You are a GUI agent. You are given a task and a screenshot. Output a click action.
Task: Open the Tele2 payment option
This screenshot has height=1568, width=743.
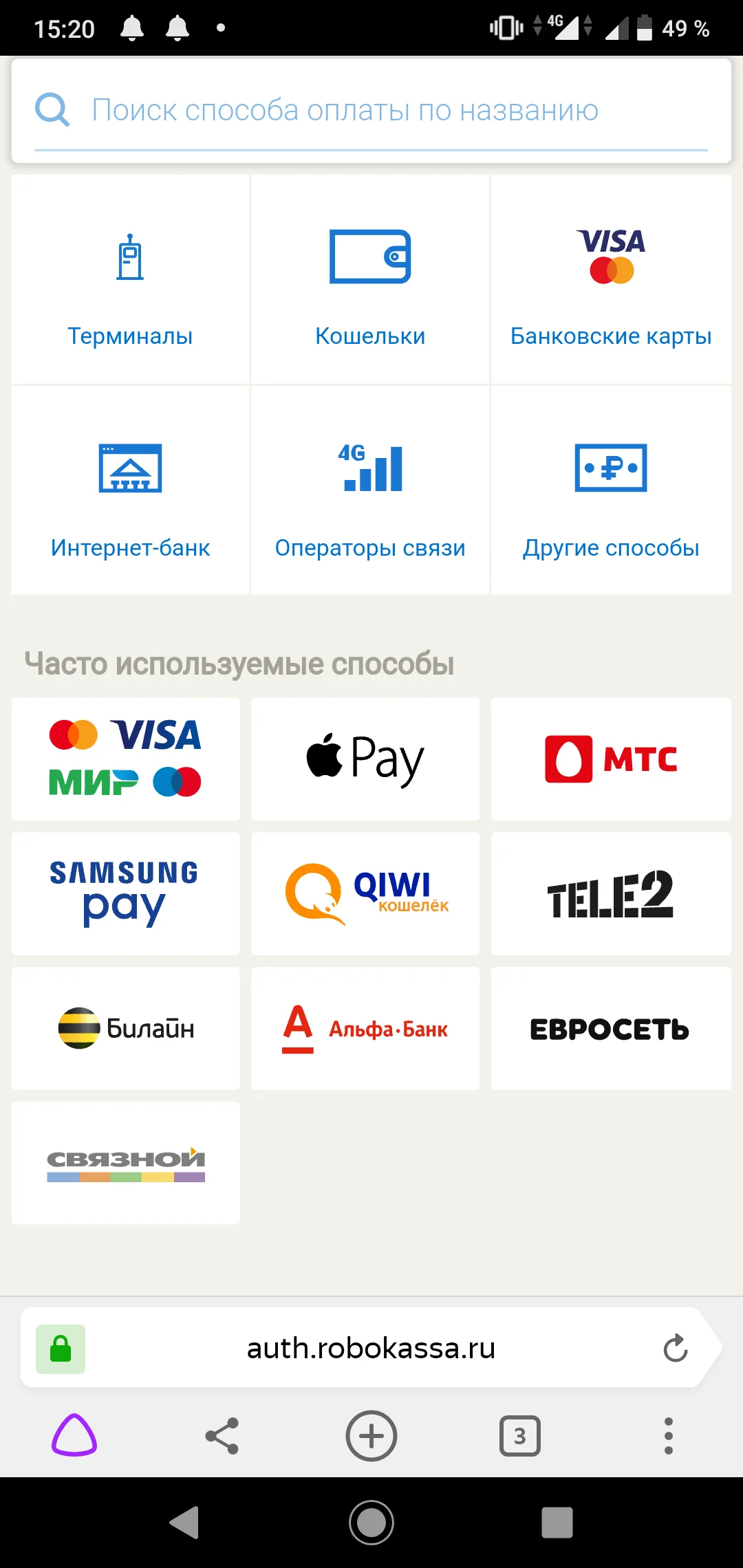(x=611, y=894)
